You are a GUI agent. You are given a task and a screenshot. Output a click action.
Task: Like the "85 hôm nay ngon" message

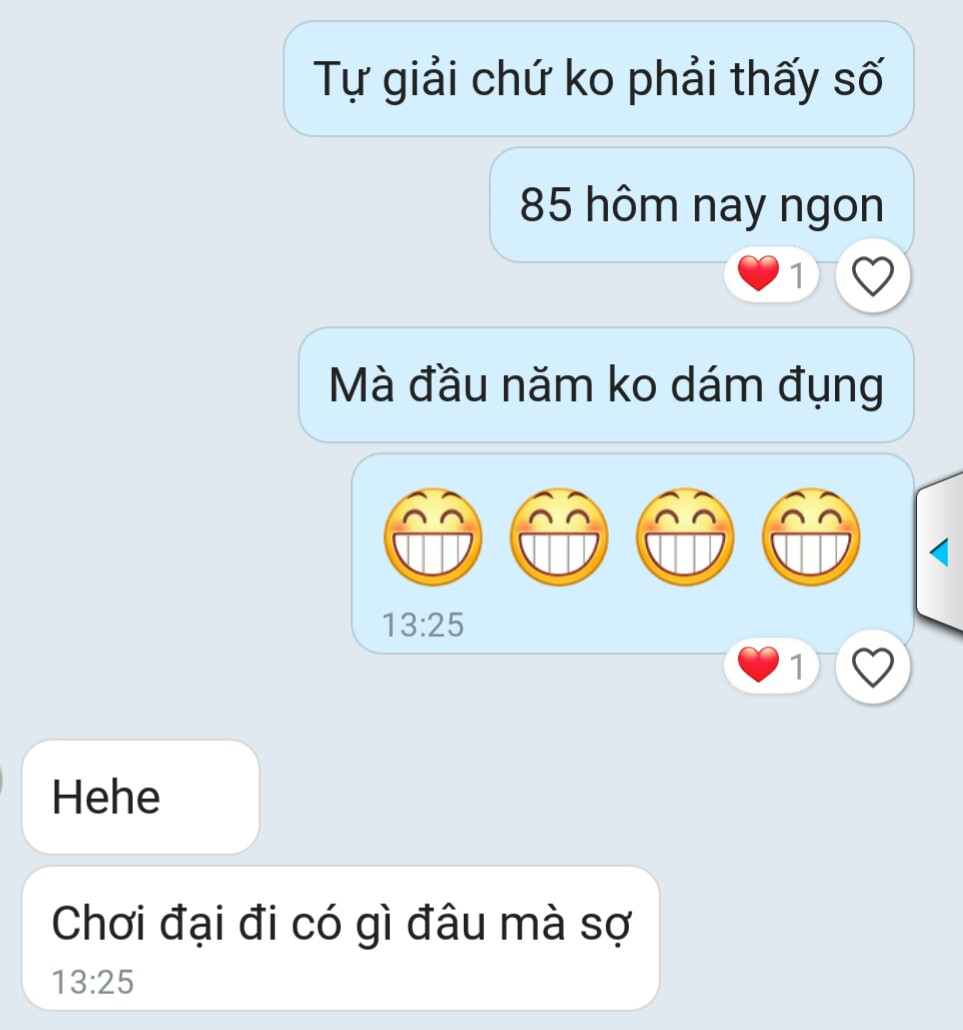[873, 275]
